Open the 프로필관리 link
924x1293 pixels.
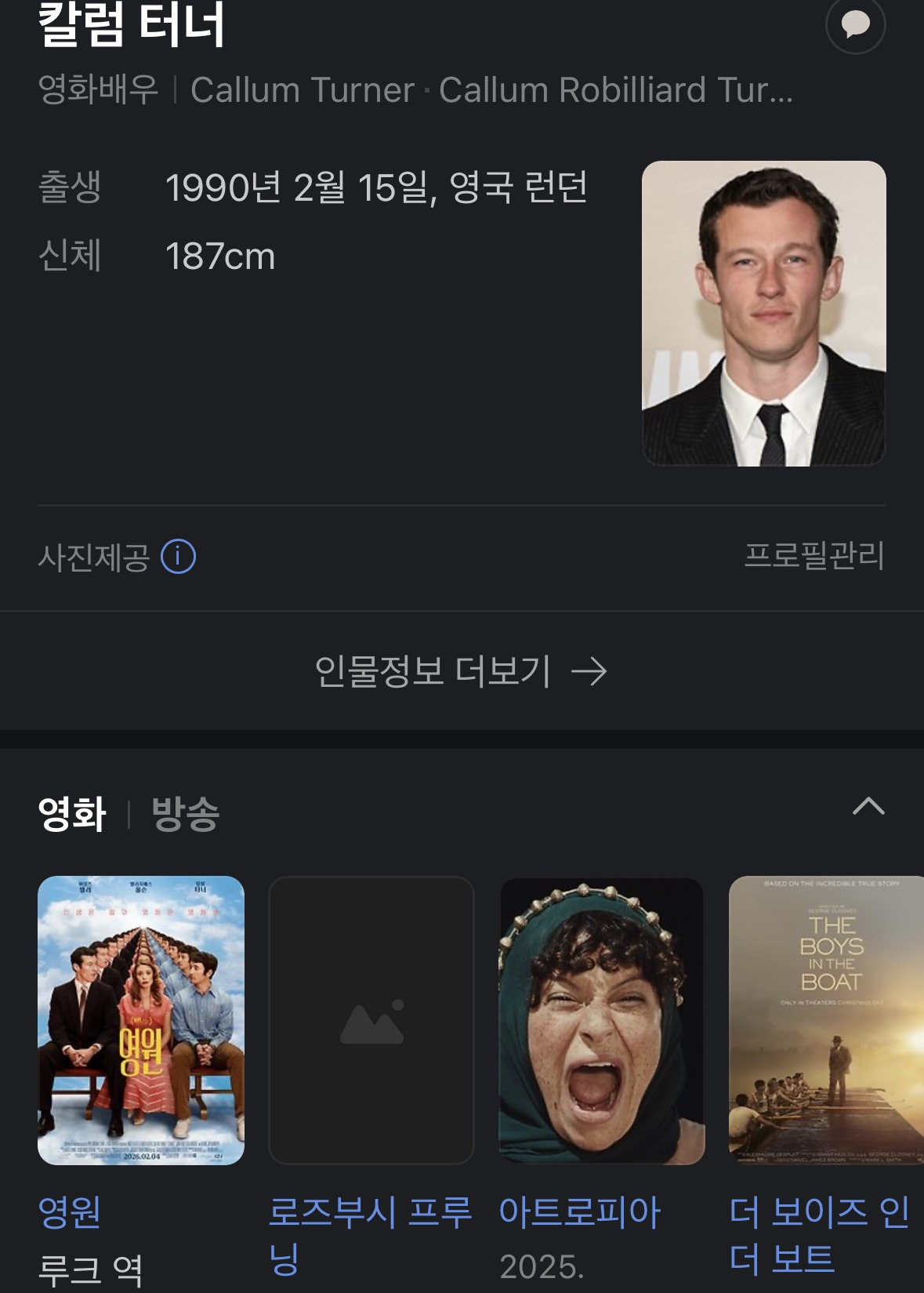(813, 556)
